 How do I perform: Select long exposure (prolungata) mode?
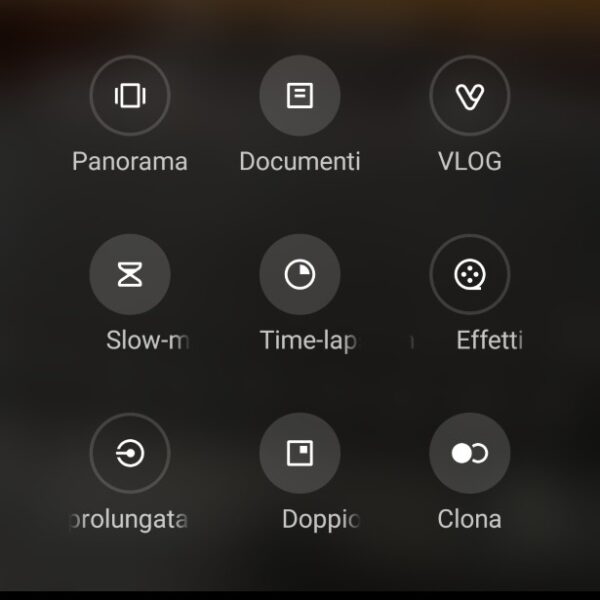coord(130,454)
